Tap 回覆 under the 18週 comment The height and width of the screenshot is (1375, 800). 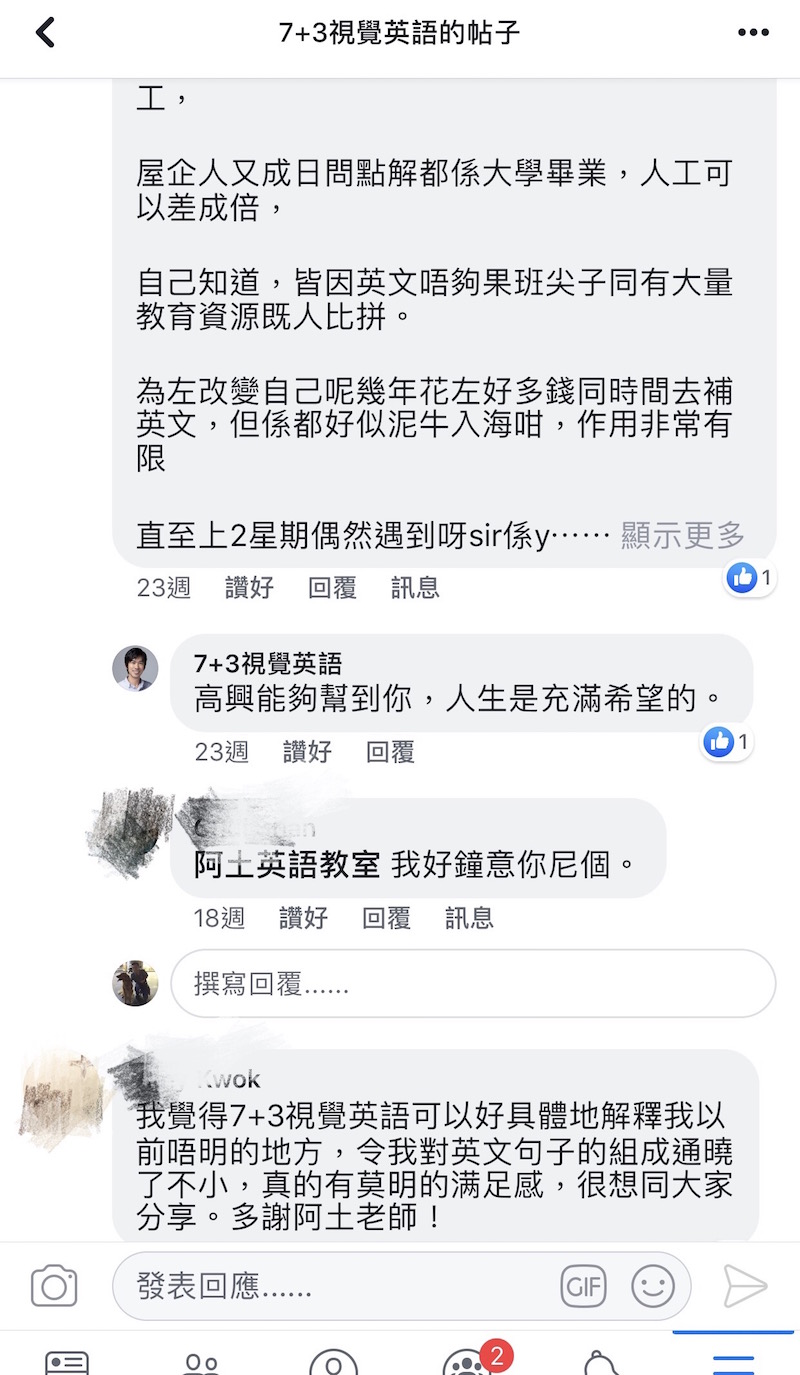[386, 918]
